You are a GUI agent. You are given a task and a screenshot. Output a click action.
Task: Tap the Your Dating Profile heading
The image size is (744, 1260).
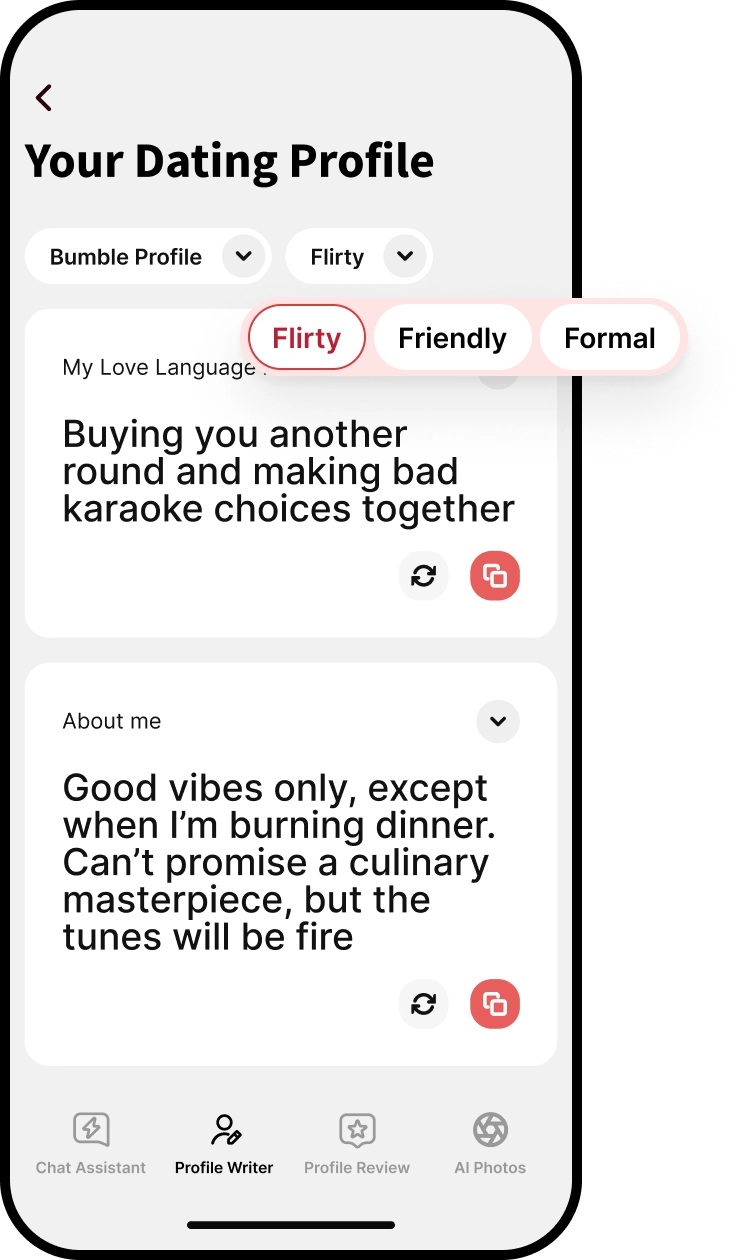point(228,160)
